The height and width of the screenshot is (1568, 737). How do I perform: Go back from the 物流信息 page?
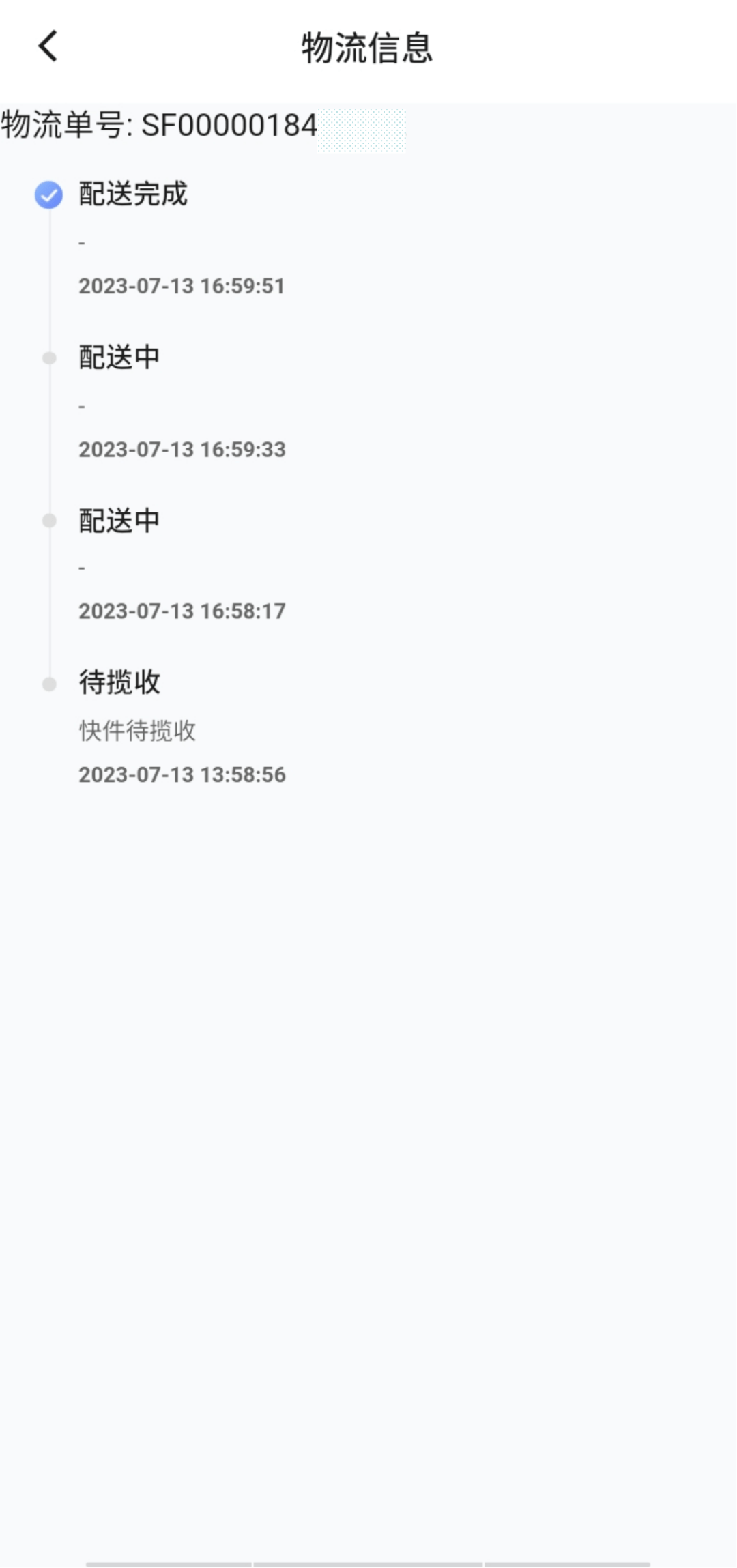[48, 46]
